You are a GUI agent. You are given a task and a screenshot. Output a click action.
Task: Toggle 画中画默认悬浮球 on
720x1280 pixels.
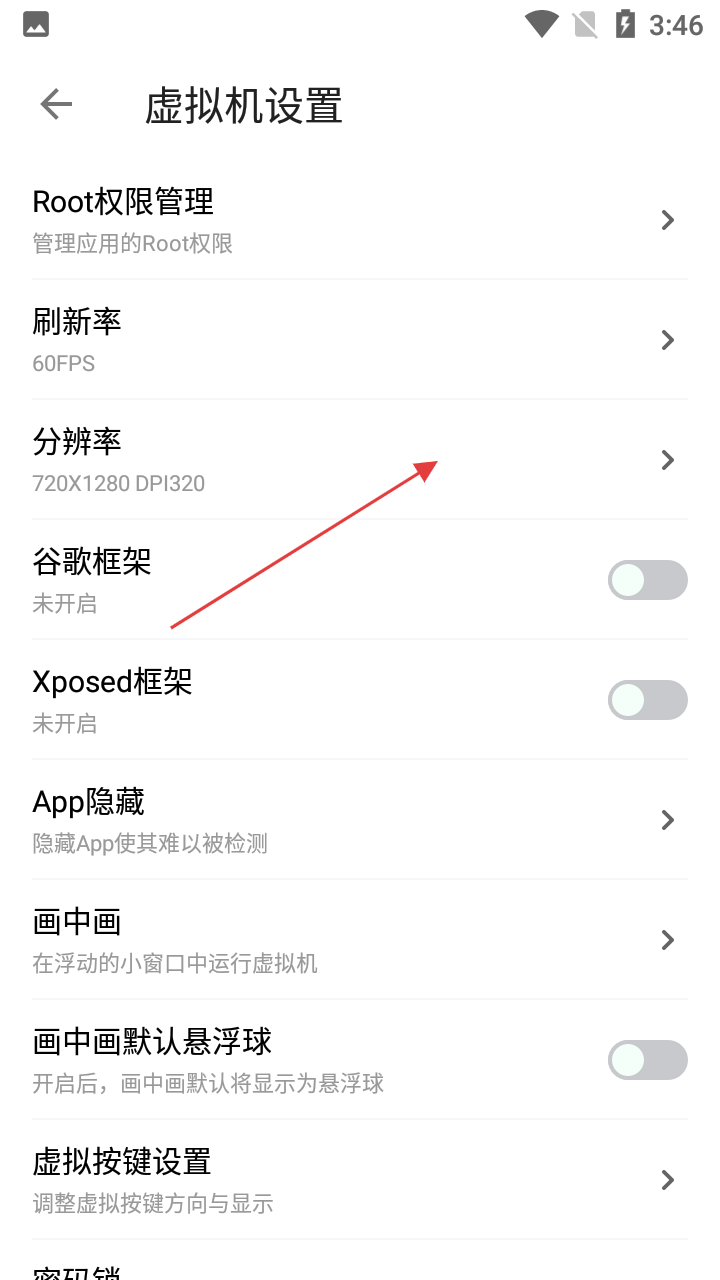click(x=647, y=1060)
